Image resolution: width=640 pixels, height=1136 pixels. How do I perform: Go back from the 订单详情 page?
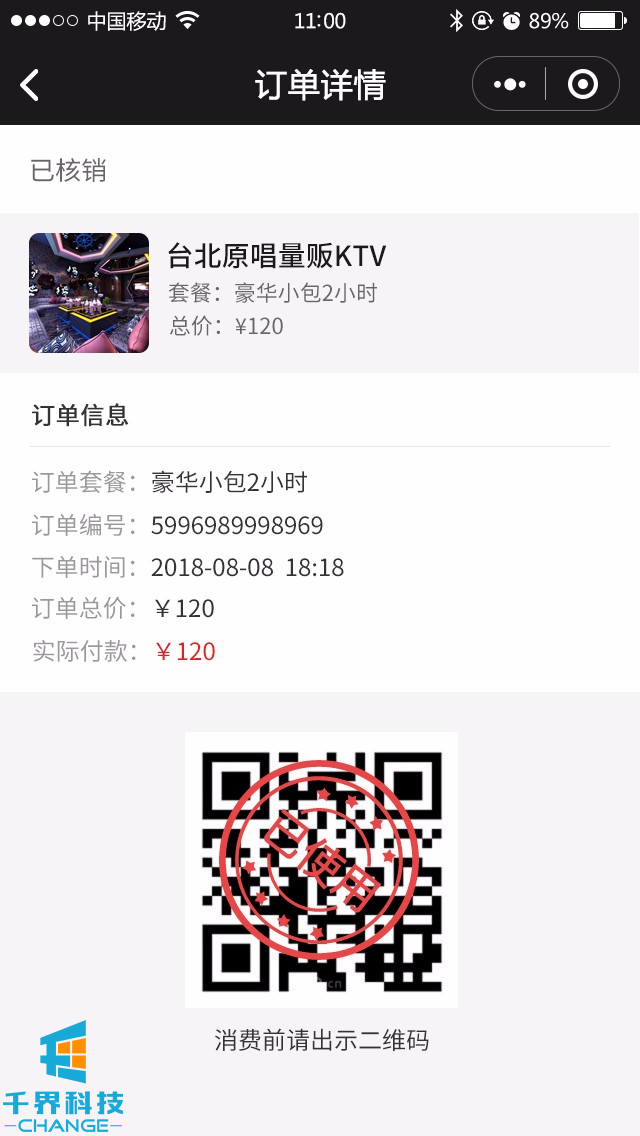point(30,85)
